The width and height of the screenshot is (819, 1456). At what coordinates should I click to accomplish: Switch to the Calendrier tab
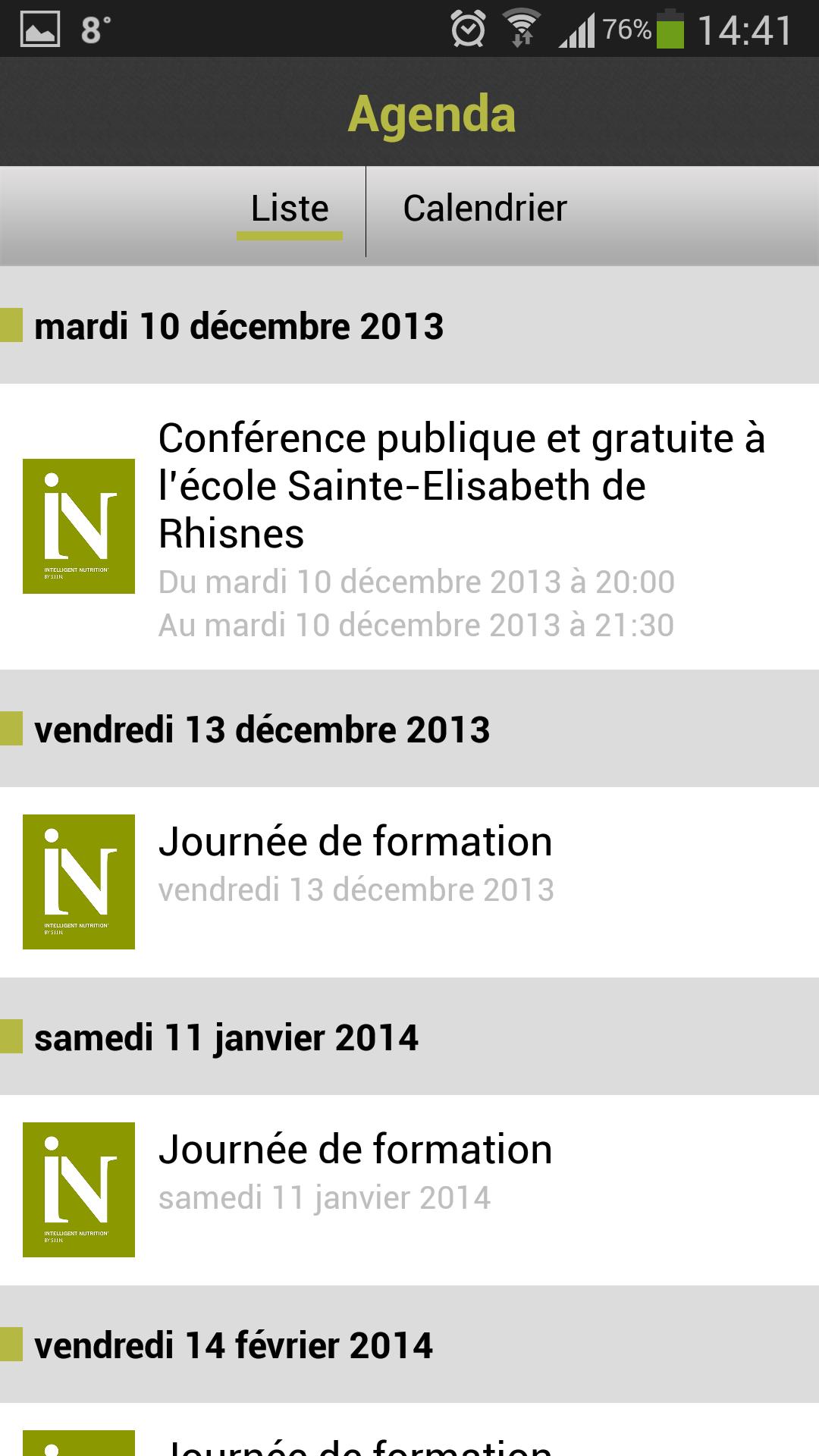pyautogui.click(x=485, y=210)
